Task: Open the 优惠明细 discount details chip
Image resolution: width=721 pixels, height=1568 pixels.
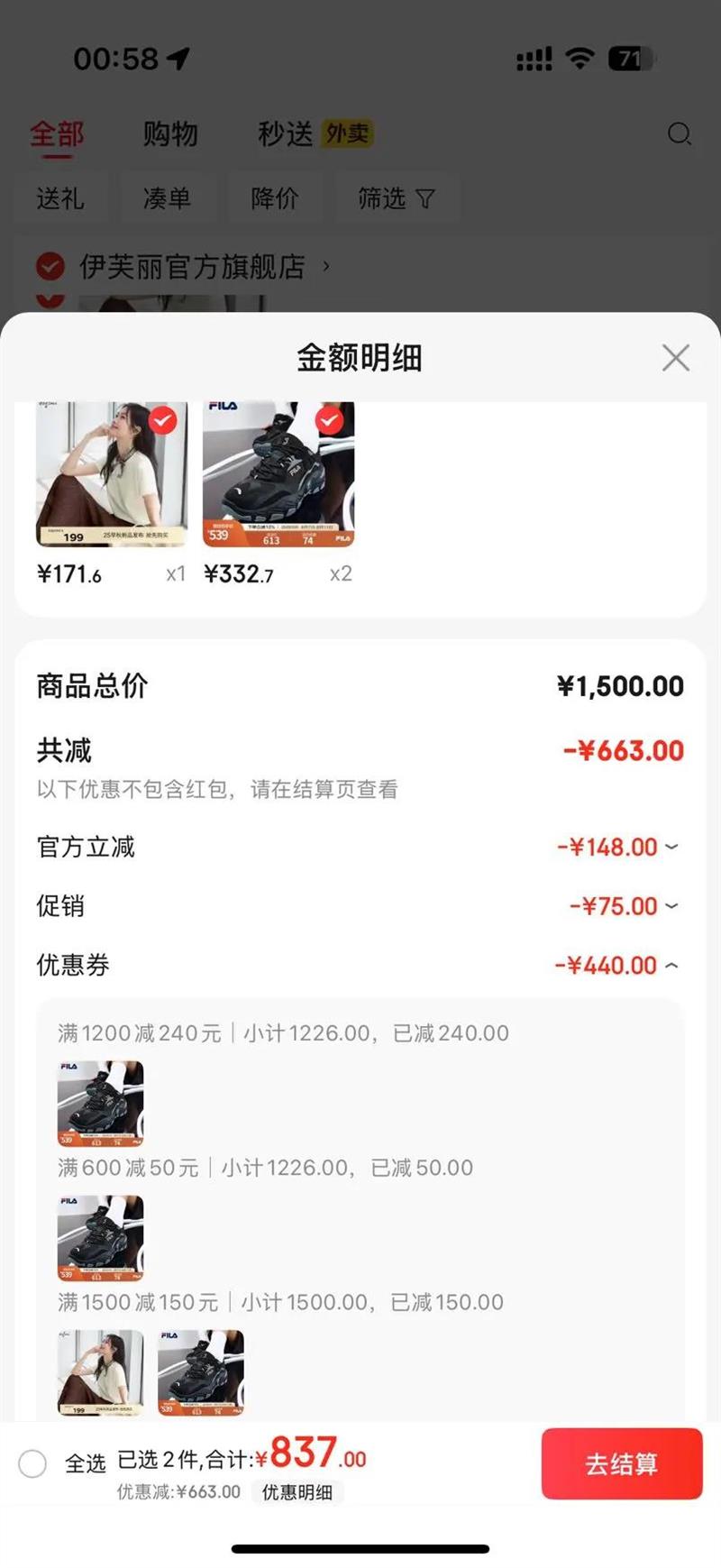Action: [x=297, y=1492]
